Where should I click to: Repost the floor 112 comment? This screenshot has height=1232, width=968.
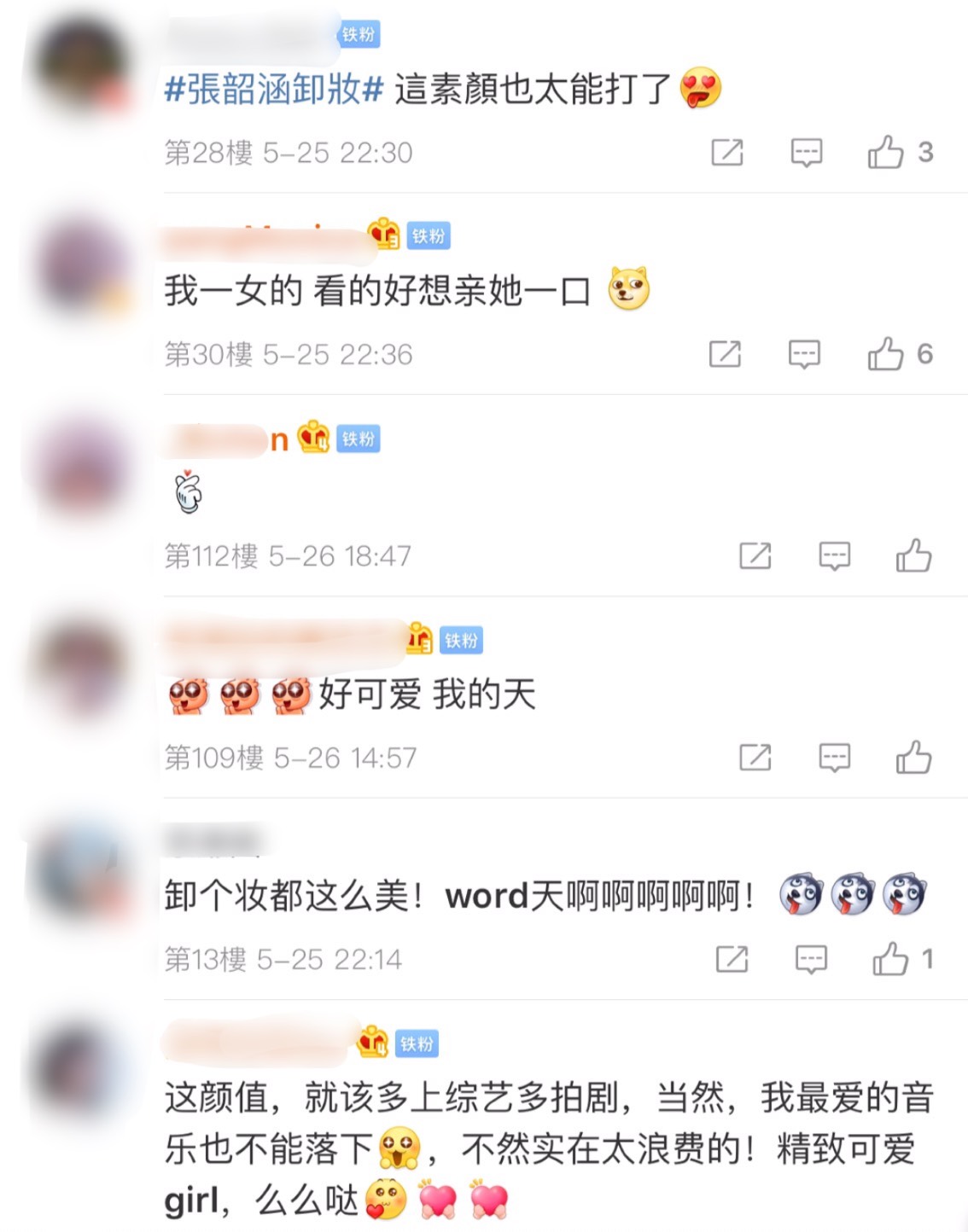click(755, 556)
